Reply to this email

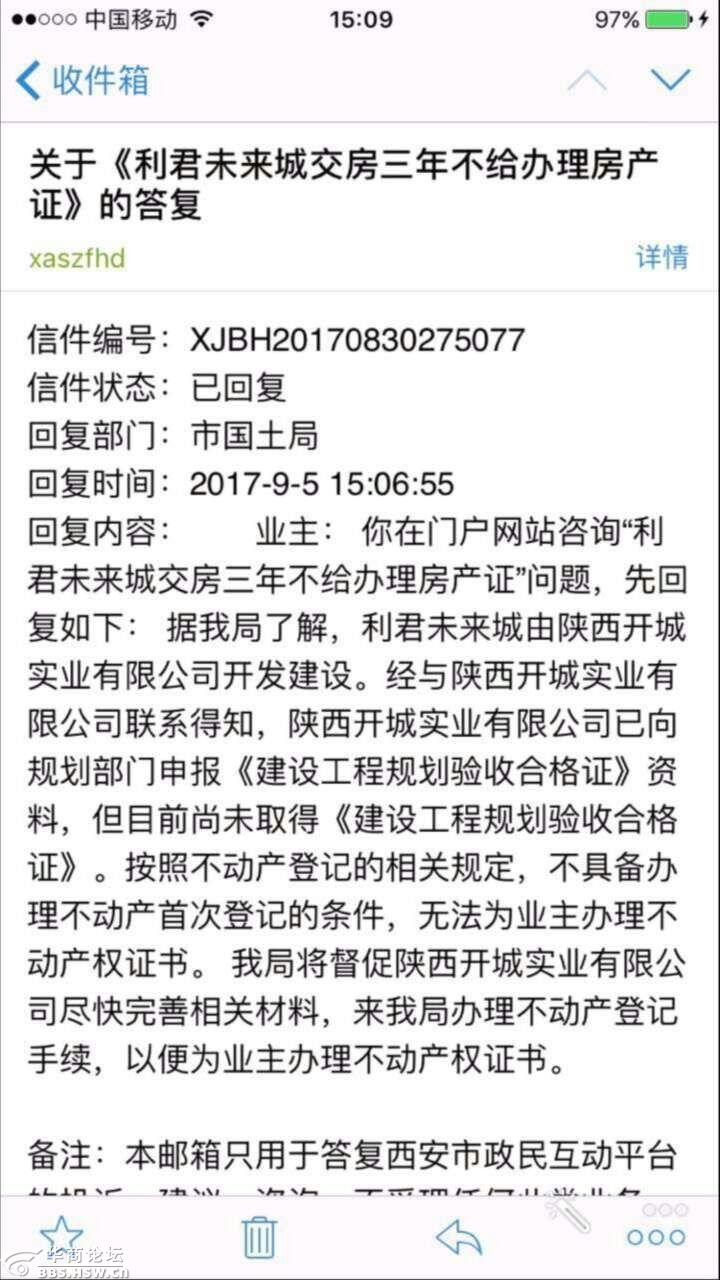click(x=460, y=1238)
